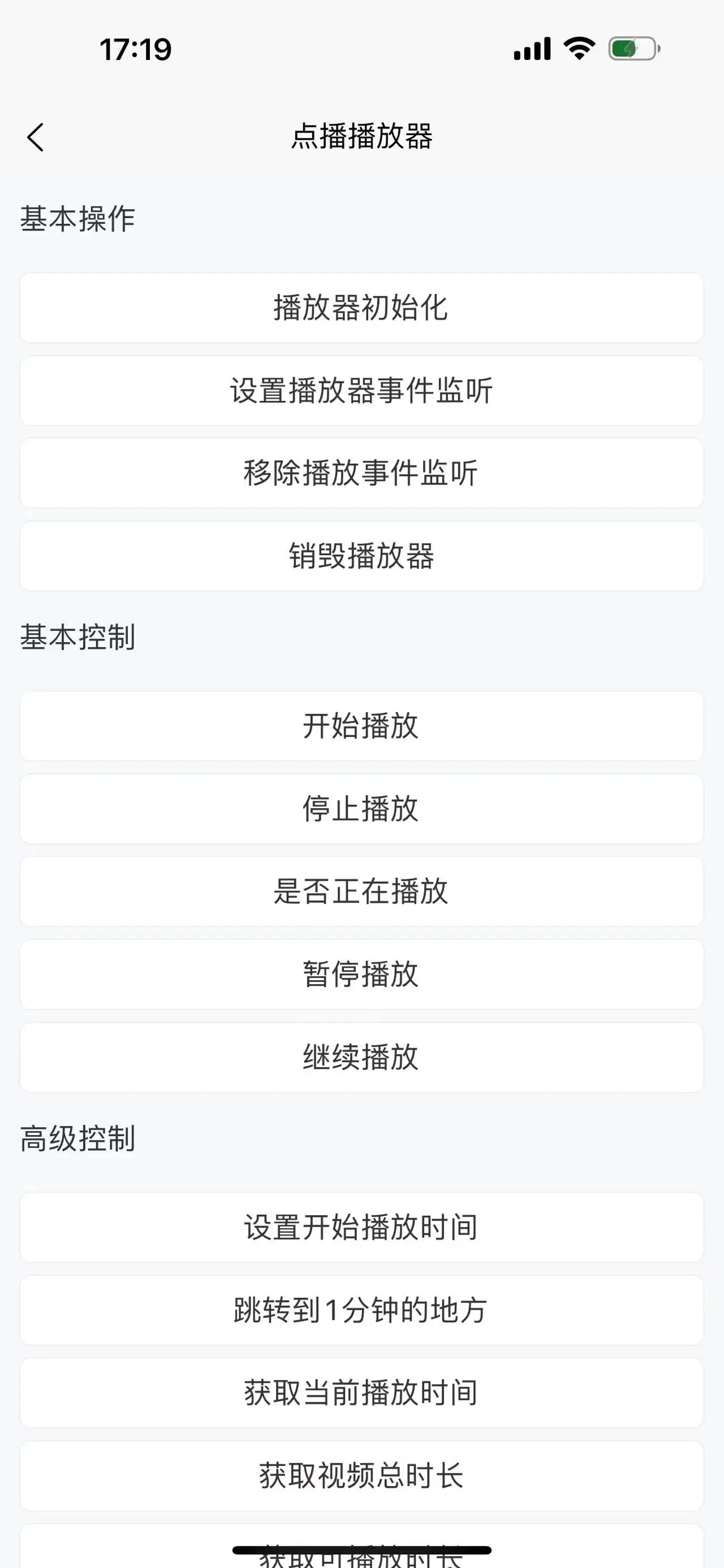
Task: Choose 销毁播放器
Action: [361, 556]
